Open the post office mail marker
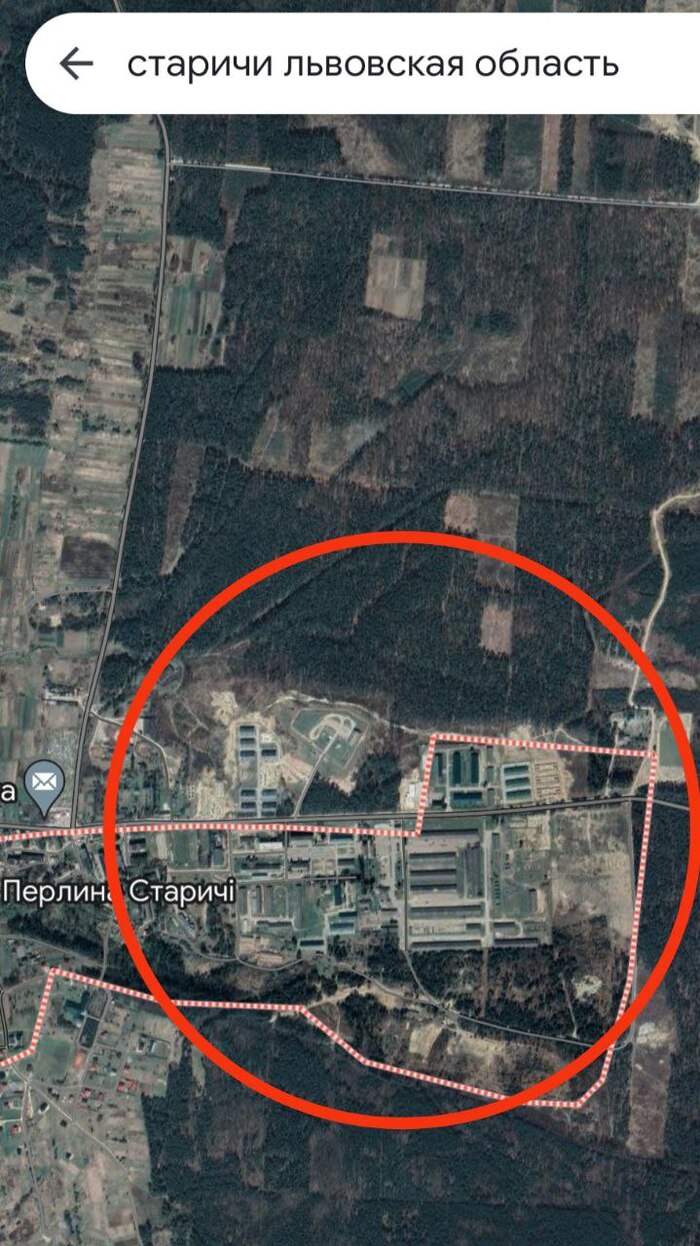The width and height of the screenshot is (700, 1246). [x=43, y=777]
